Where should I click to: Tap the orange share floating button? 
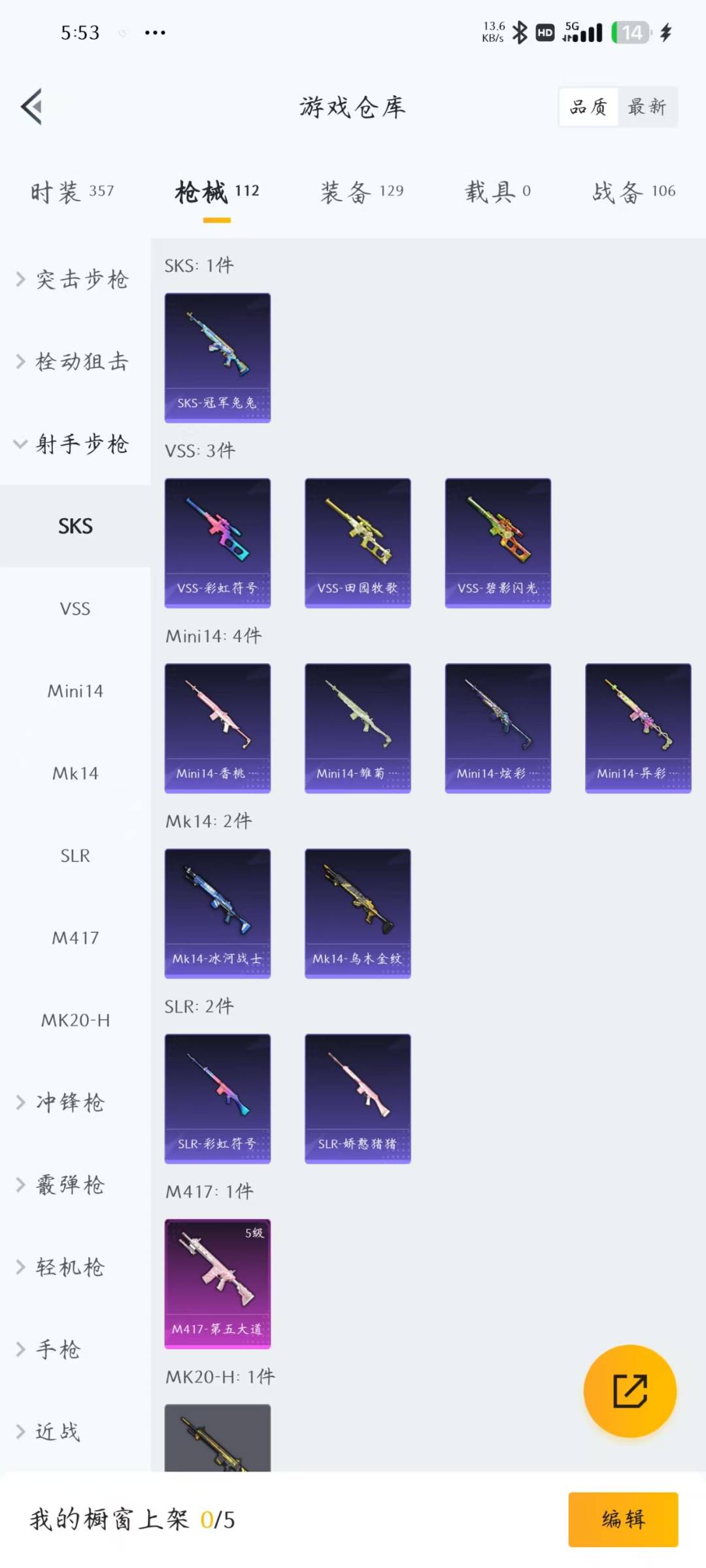[x=630, y=1391]
